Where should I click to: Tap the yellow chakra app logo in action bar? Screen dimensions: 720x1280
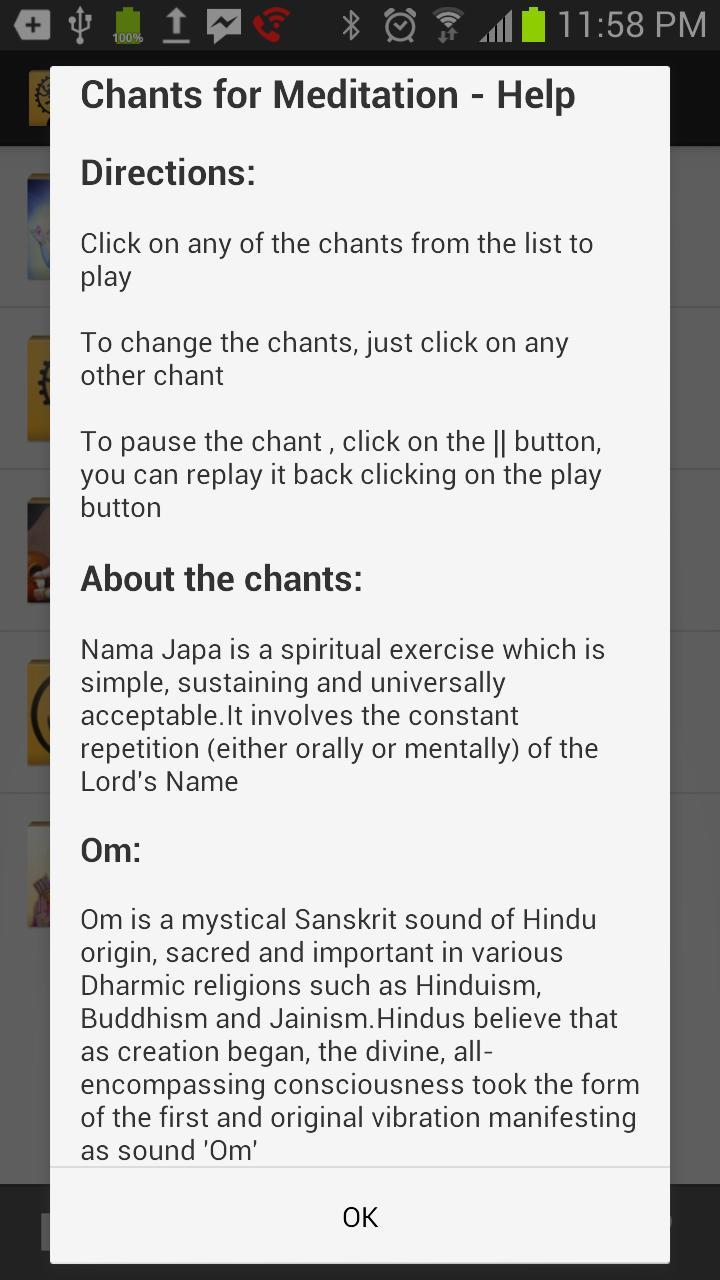37,97
